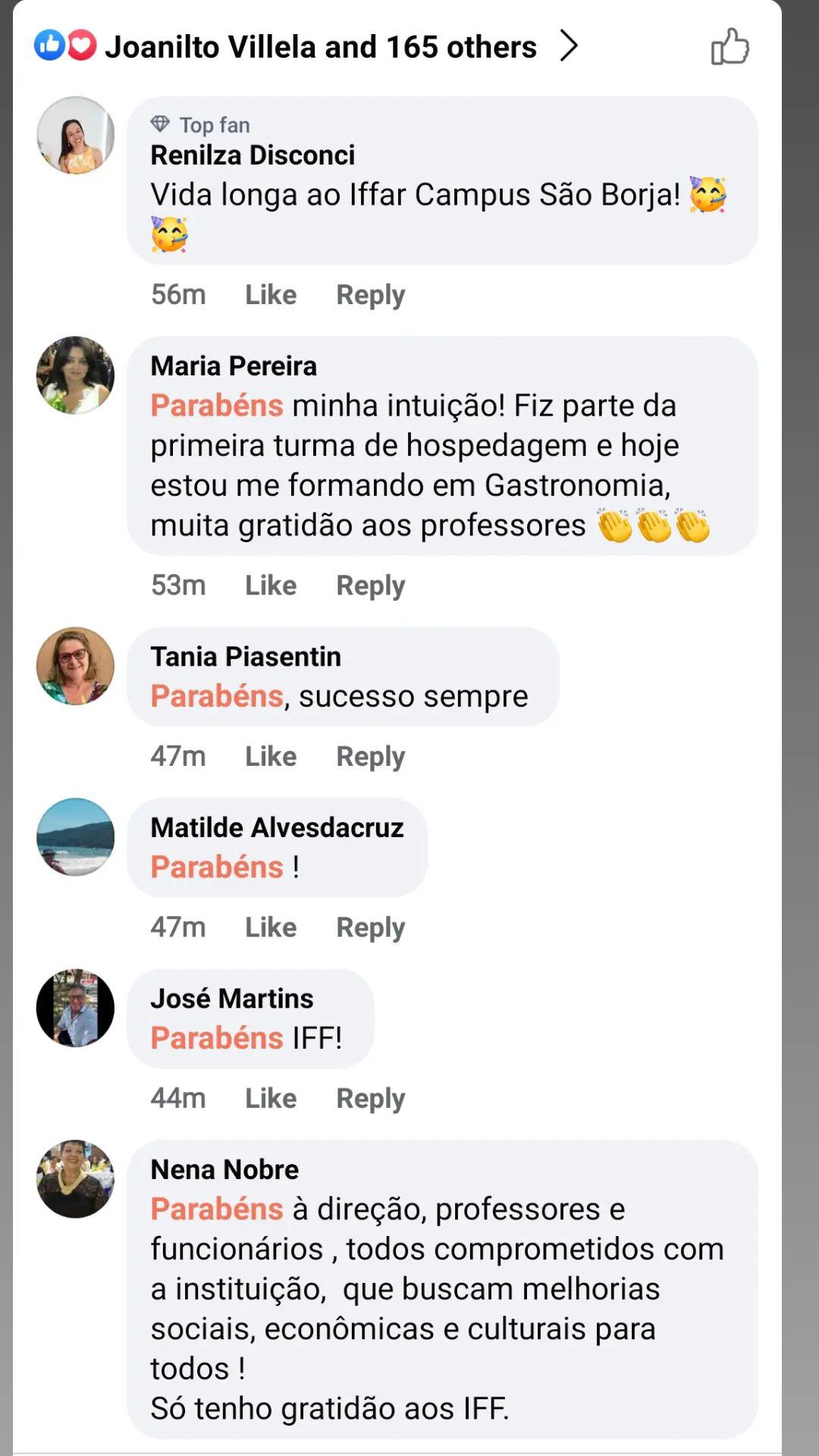This screenshot has height=1456, width=819.
Task: View Matilde Alvesdacruz's profile picture
Action: tap(75, 837)
